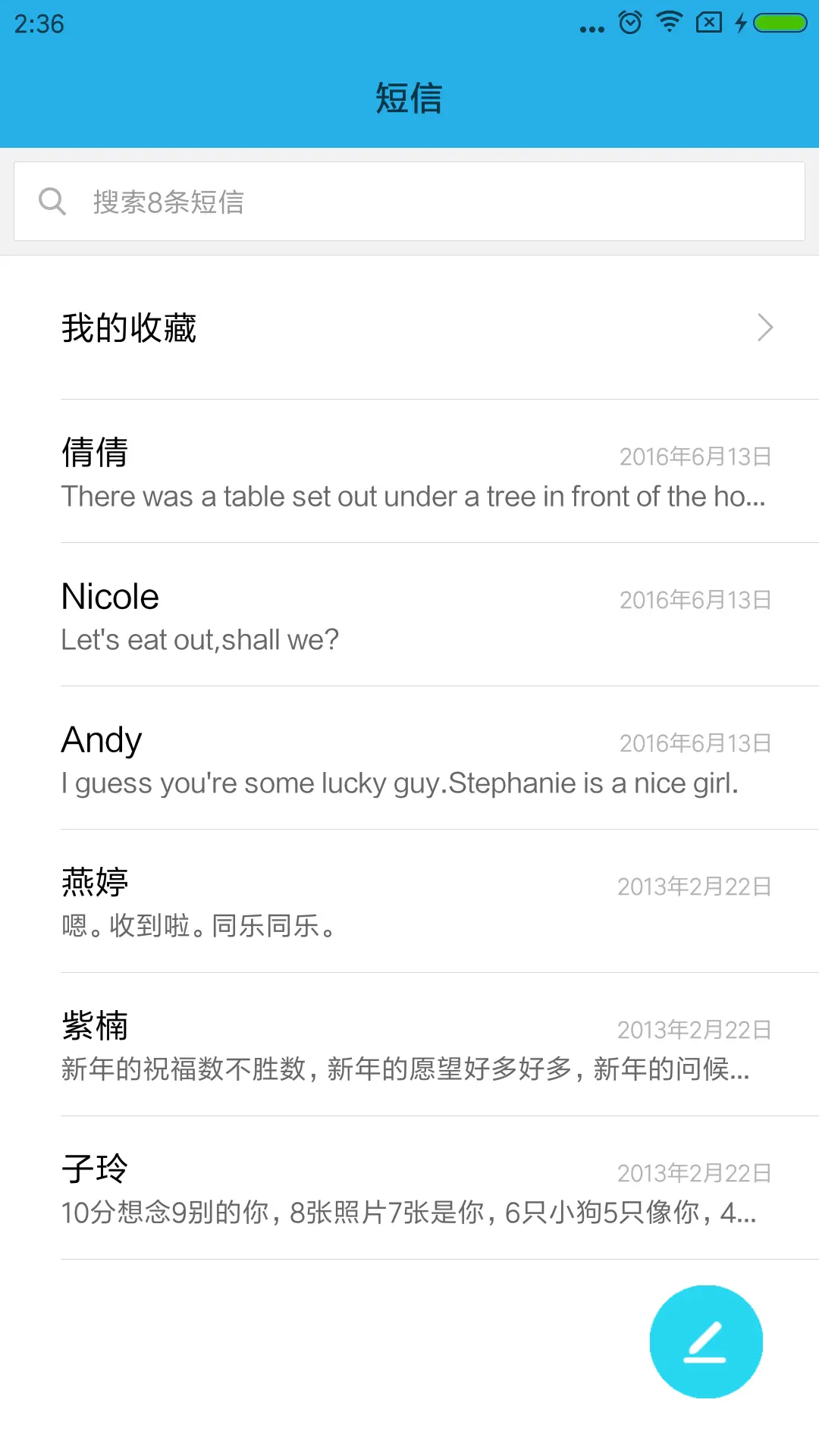Tap the charging lightning icon

[741, 23]
